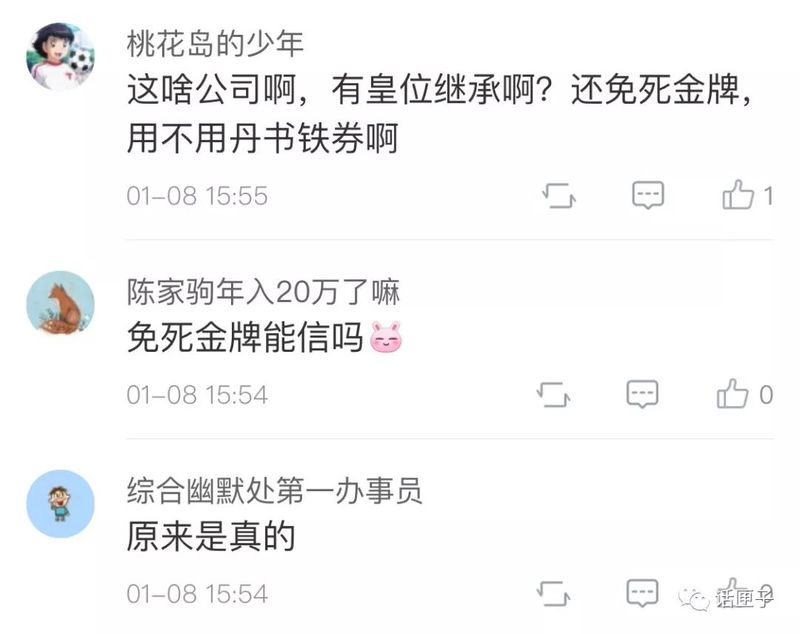View username 综合幽默处第一办事员's profile
The width and height of the screenshot is (800, 634).
[x=275, y=489]
